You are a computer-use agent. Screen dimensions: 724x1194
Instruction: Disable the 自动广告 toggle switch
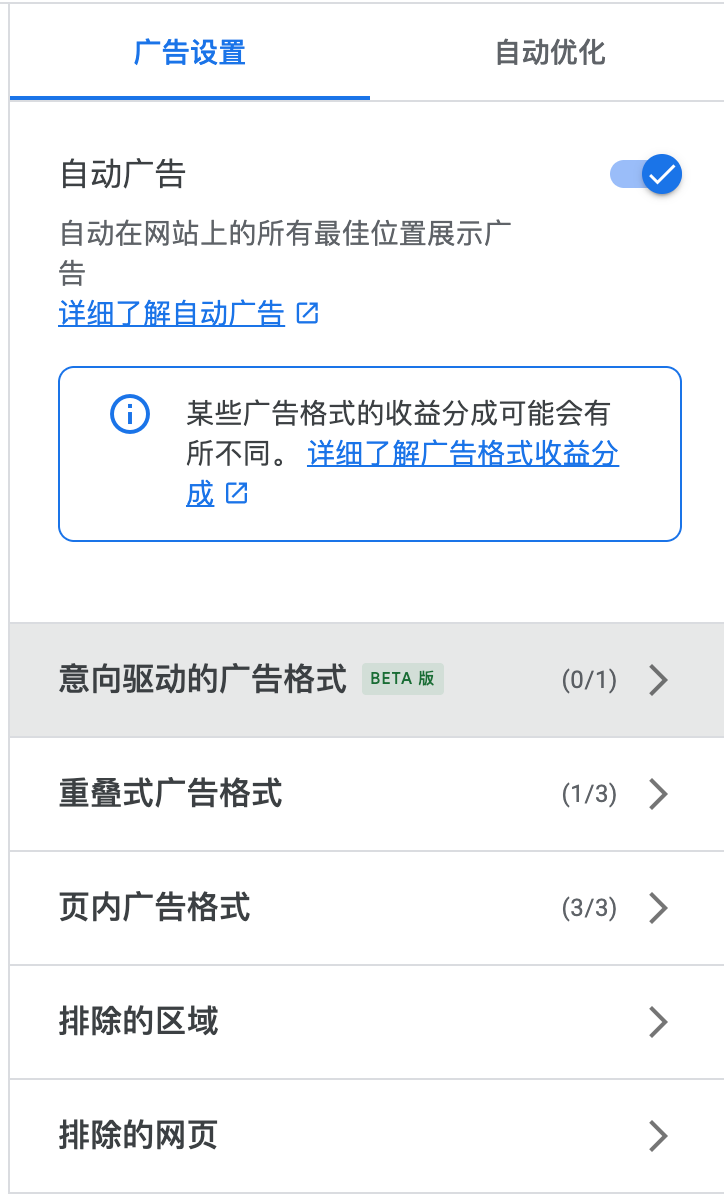pos(644,174)
